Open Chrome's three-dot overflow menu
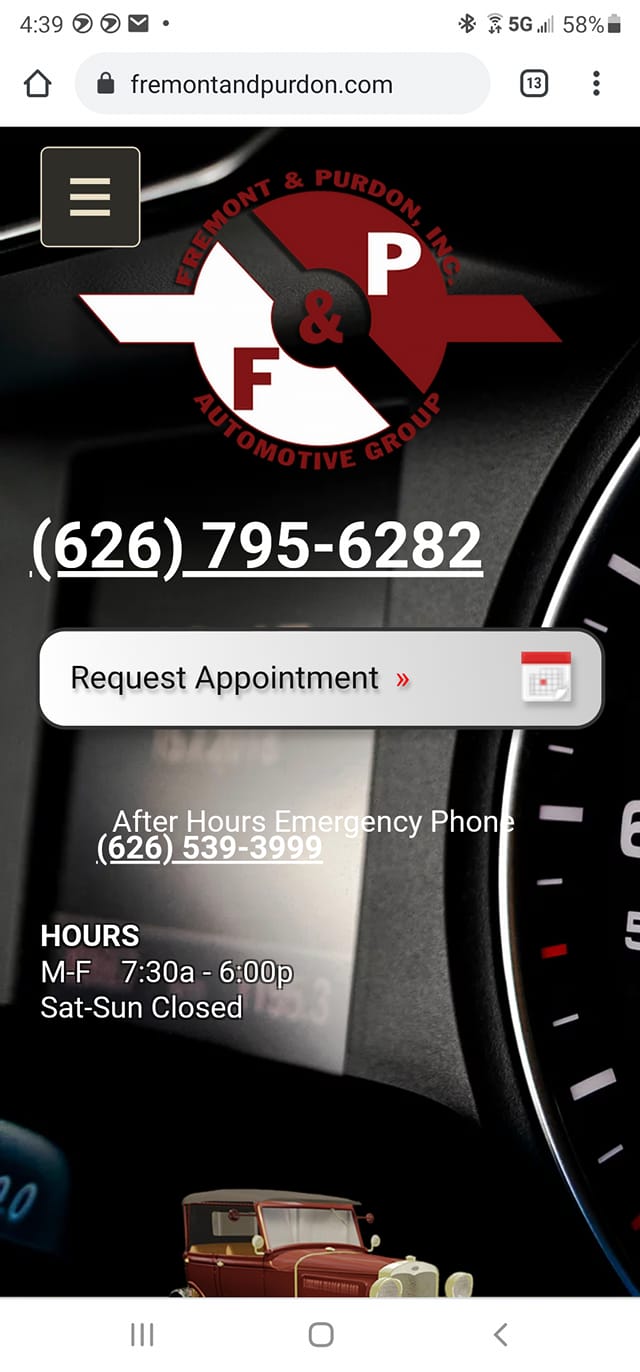This screenshot has width=640, height=1372. [596, 84]
